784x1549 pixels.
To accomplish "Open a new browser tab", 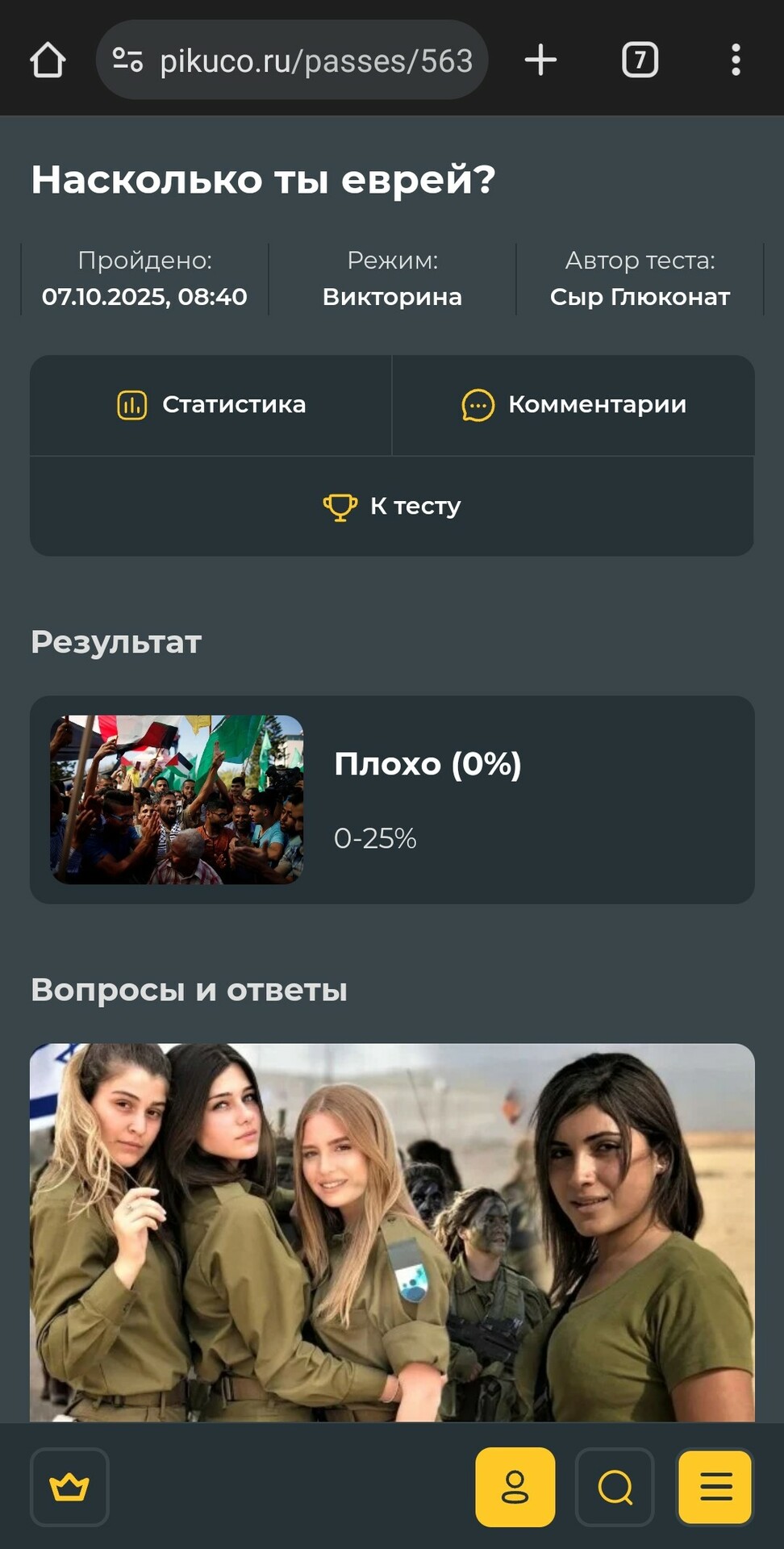I will [540, 61].
